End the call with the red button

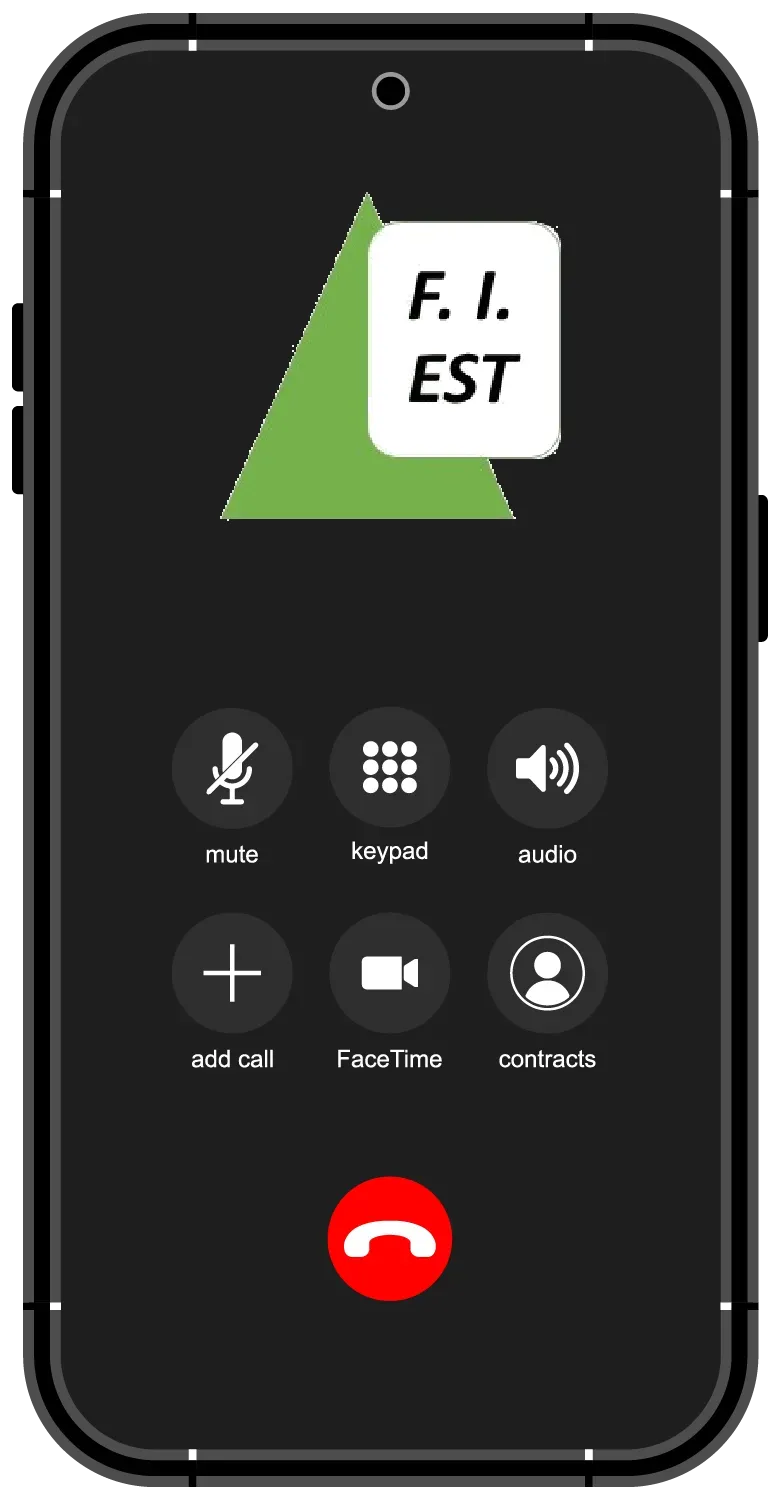389,1238
